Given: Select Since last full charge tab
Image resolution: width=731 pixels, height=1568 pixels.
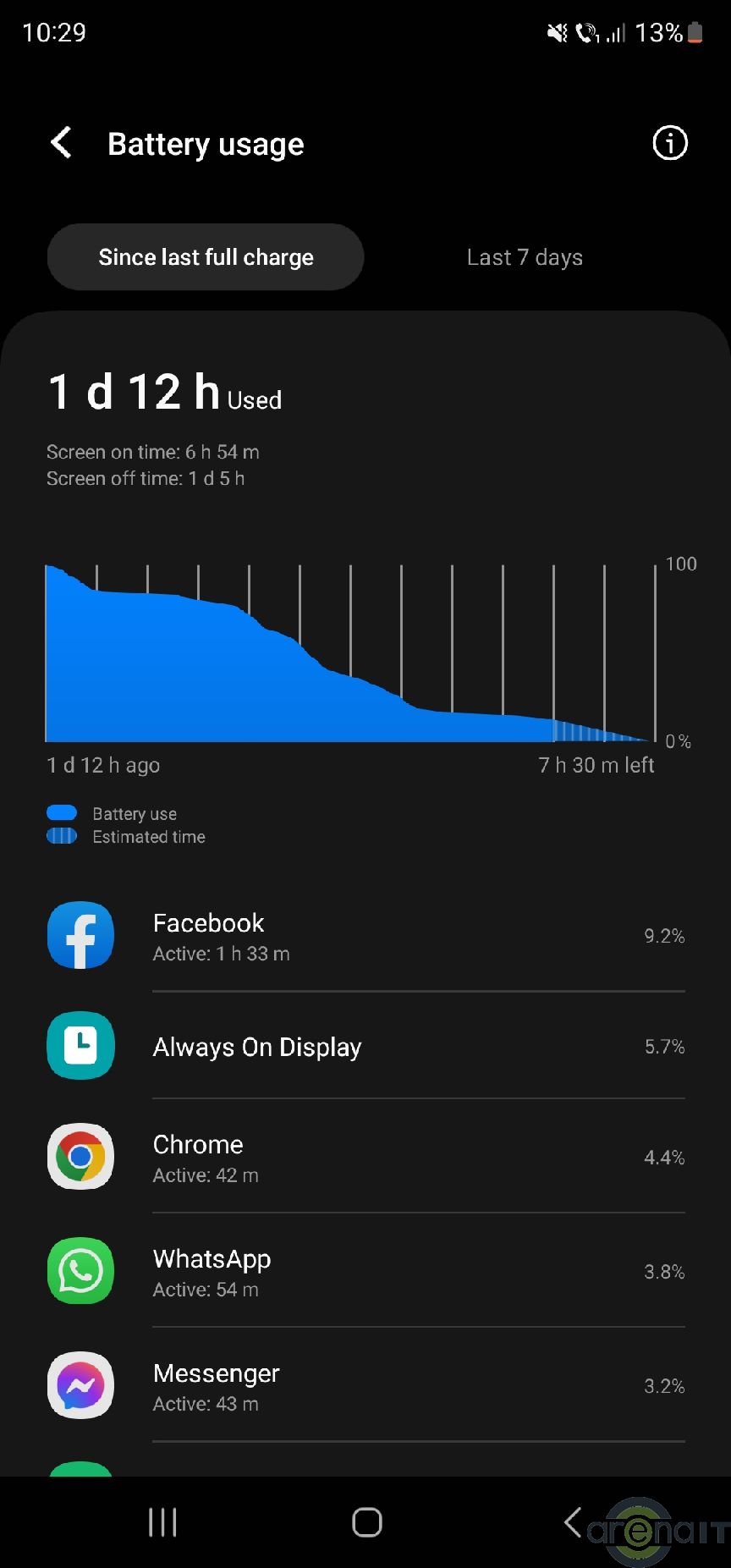Looking at the screenshot, I should (206, 257).
